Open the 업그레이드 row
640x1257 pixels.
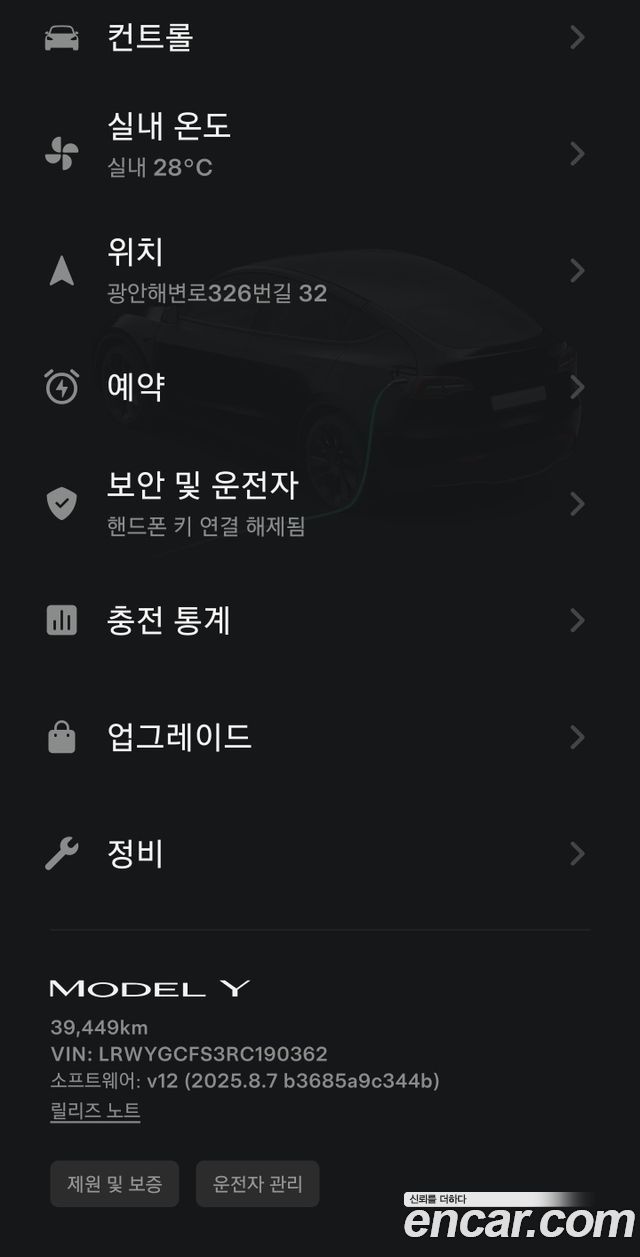(320, 737)
